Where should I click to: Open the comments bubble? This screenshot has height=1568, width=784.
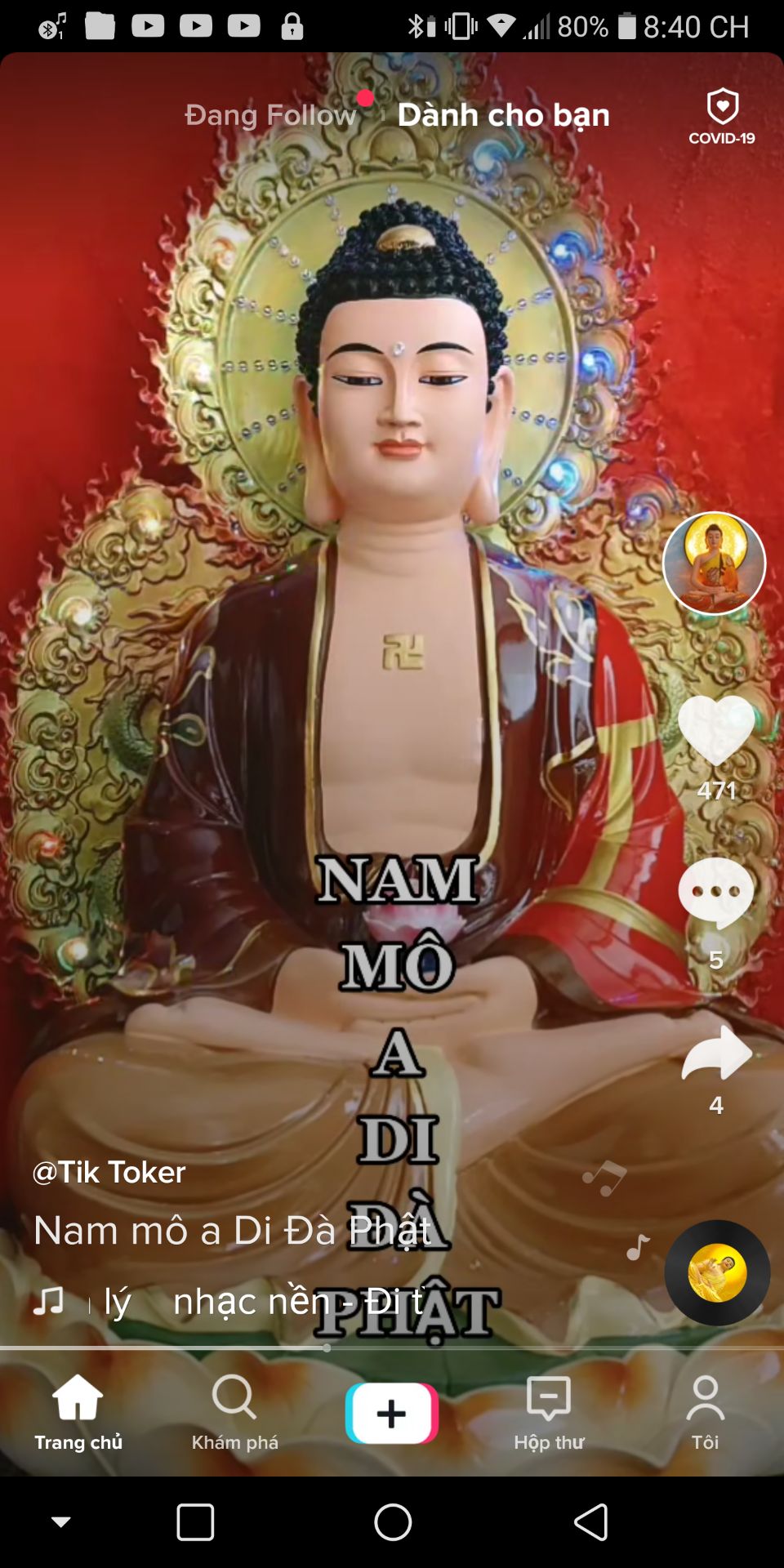716,893
